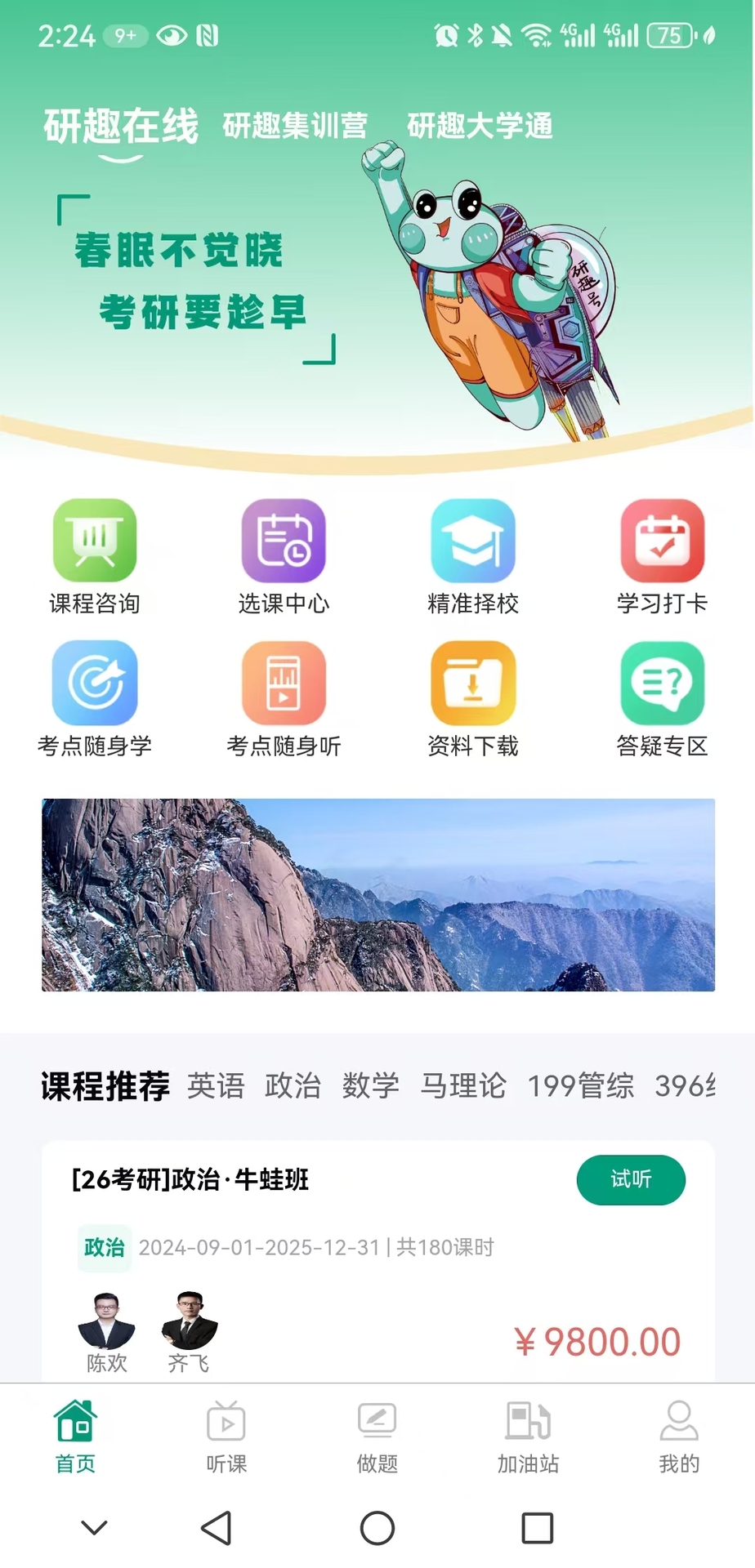Filter courses by 马理论
Screen dimensions: 755x1568
pyautogui.click(x=463, y=1085)
